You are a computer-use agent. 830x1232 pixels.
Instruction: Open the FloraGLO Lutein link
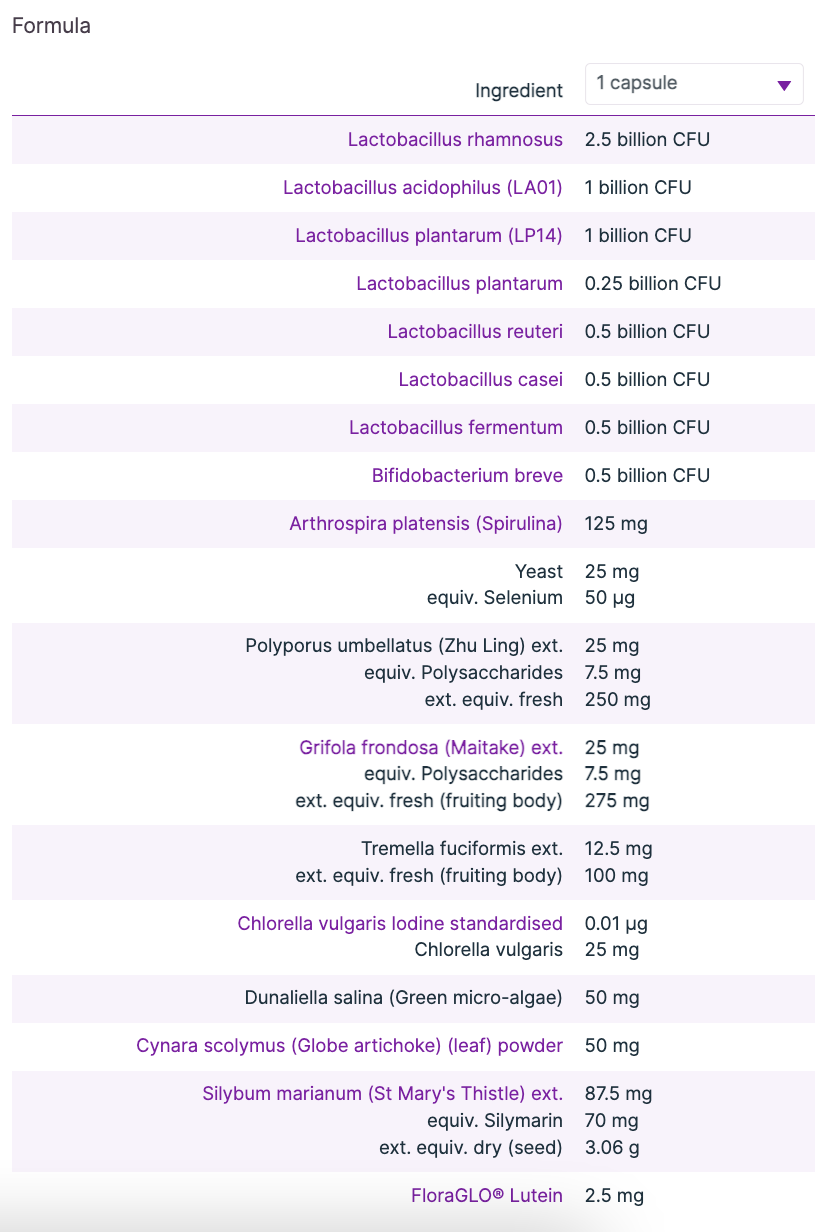[x=487, y=1196]
